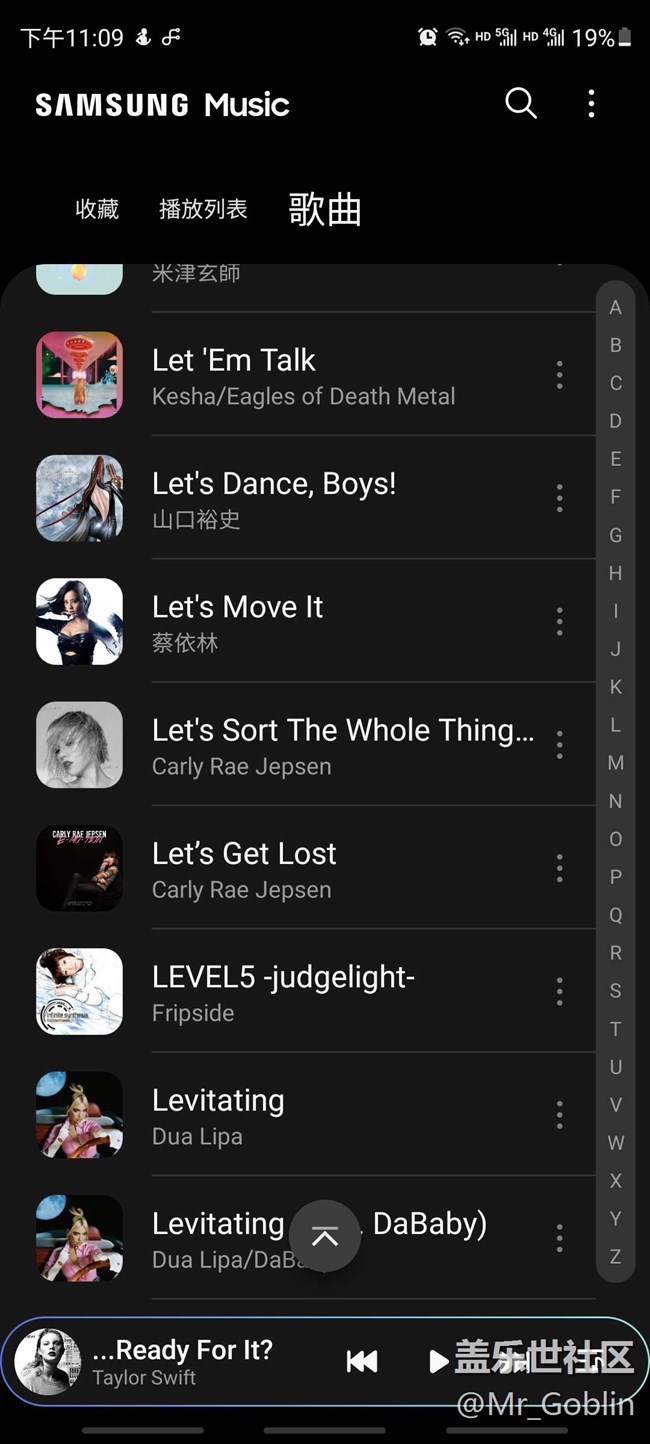This screenshot has width=650, height=1444.
Task: Play Let's Sort The Whole Thing song
Action: [342, 744]
